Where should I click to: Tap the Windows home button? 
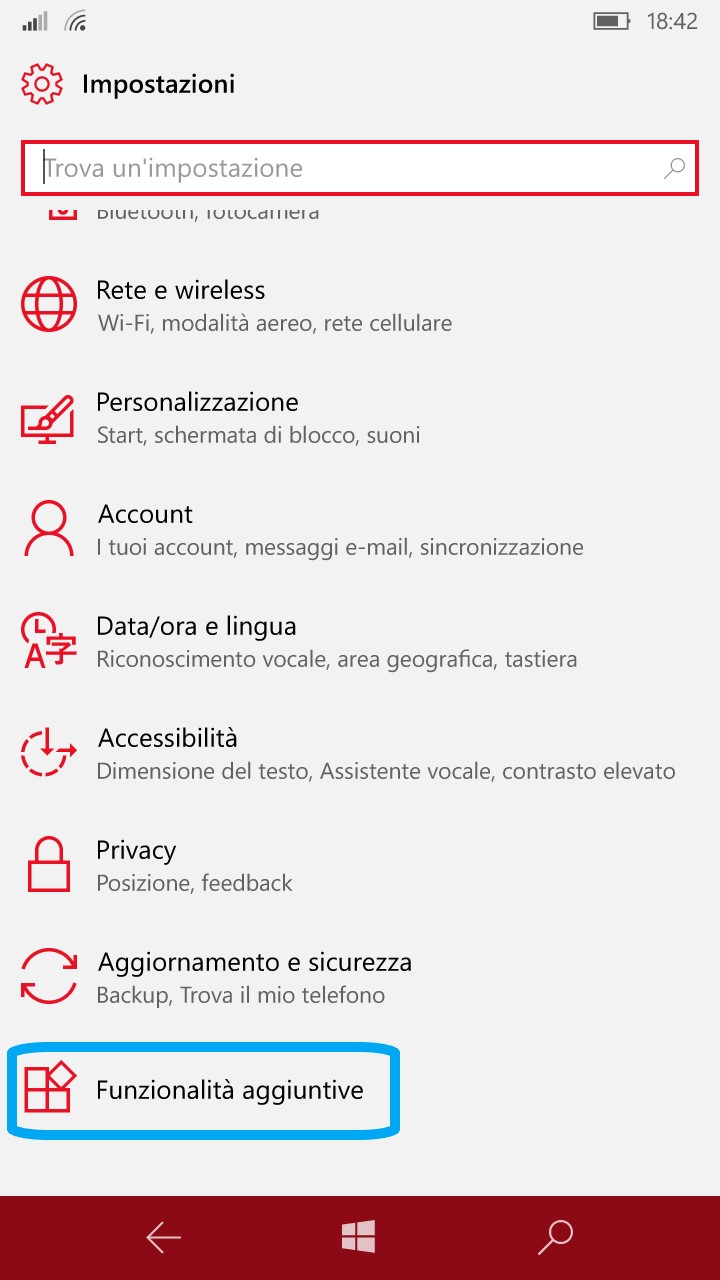tap(358, 1238)
